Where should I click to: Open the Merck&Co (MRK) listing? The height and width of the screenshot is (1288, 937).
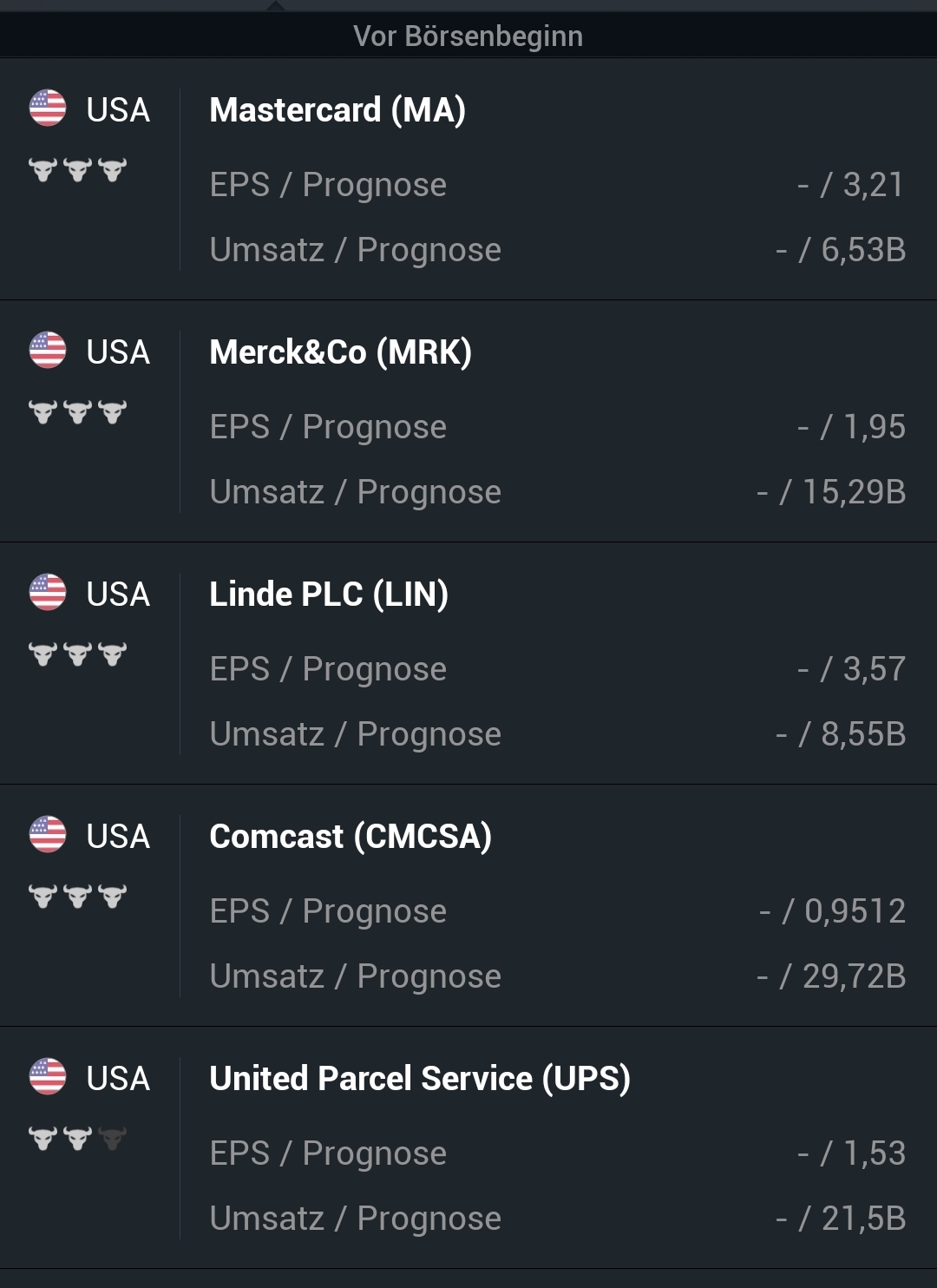pyautogui.click(x=340, y=352)
